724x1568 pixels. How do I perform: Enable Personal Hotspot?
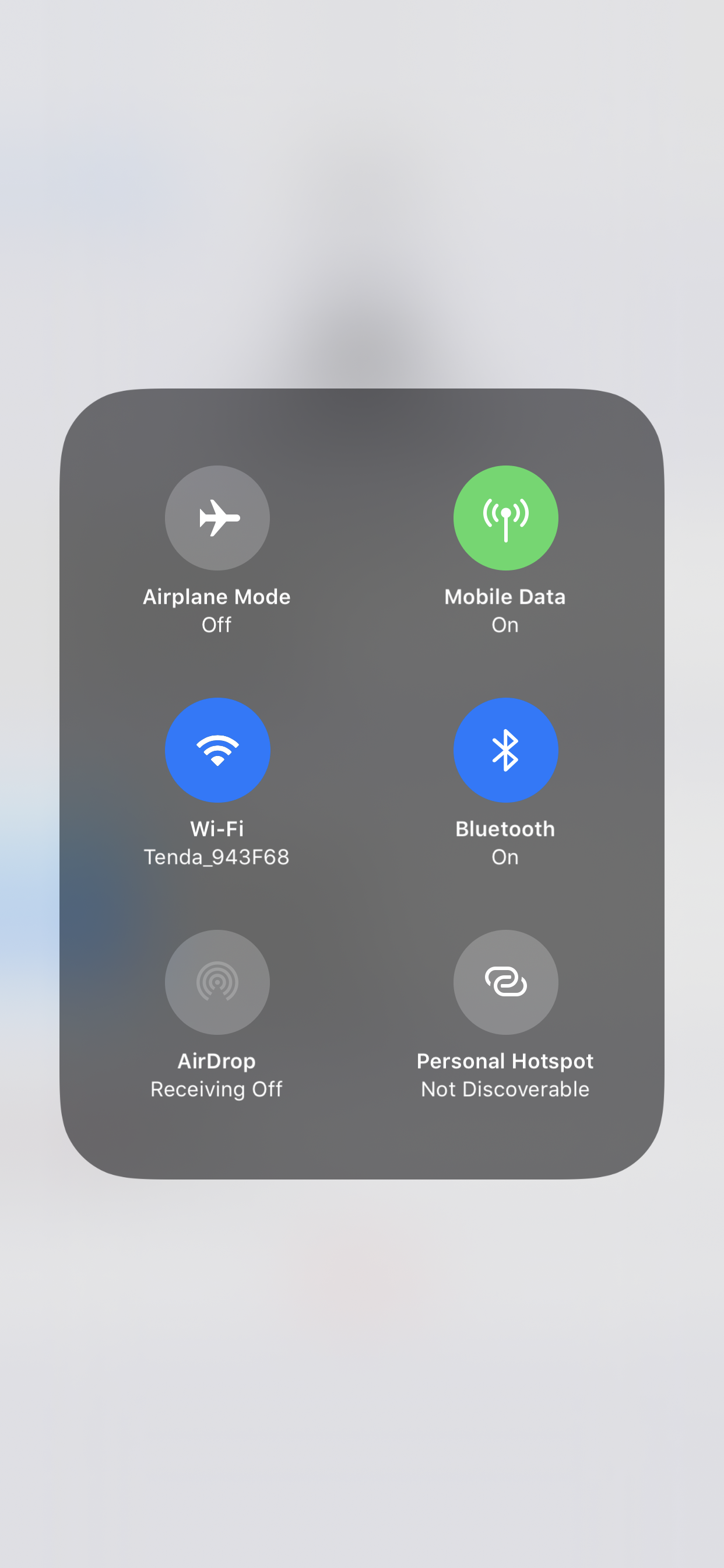(x=505, y=982)
